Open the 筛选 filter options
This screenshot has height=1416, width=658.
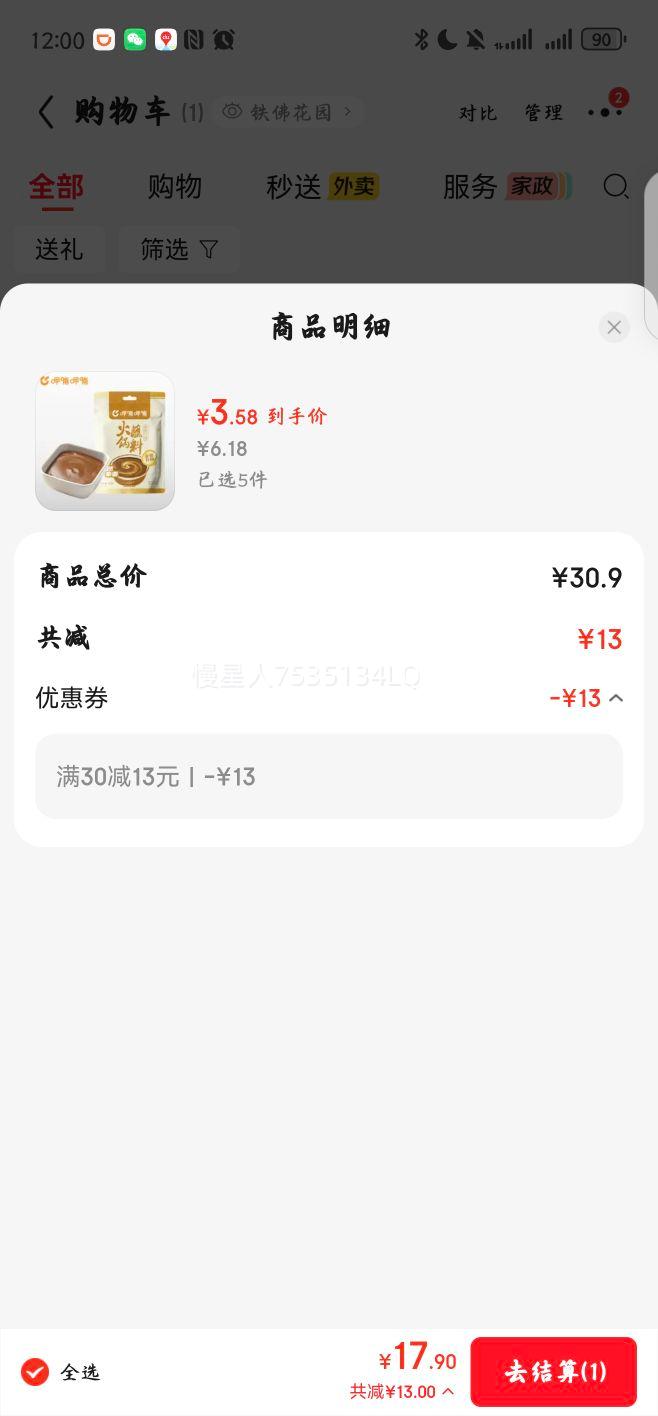[179, 249]
